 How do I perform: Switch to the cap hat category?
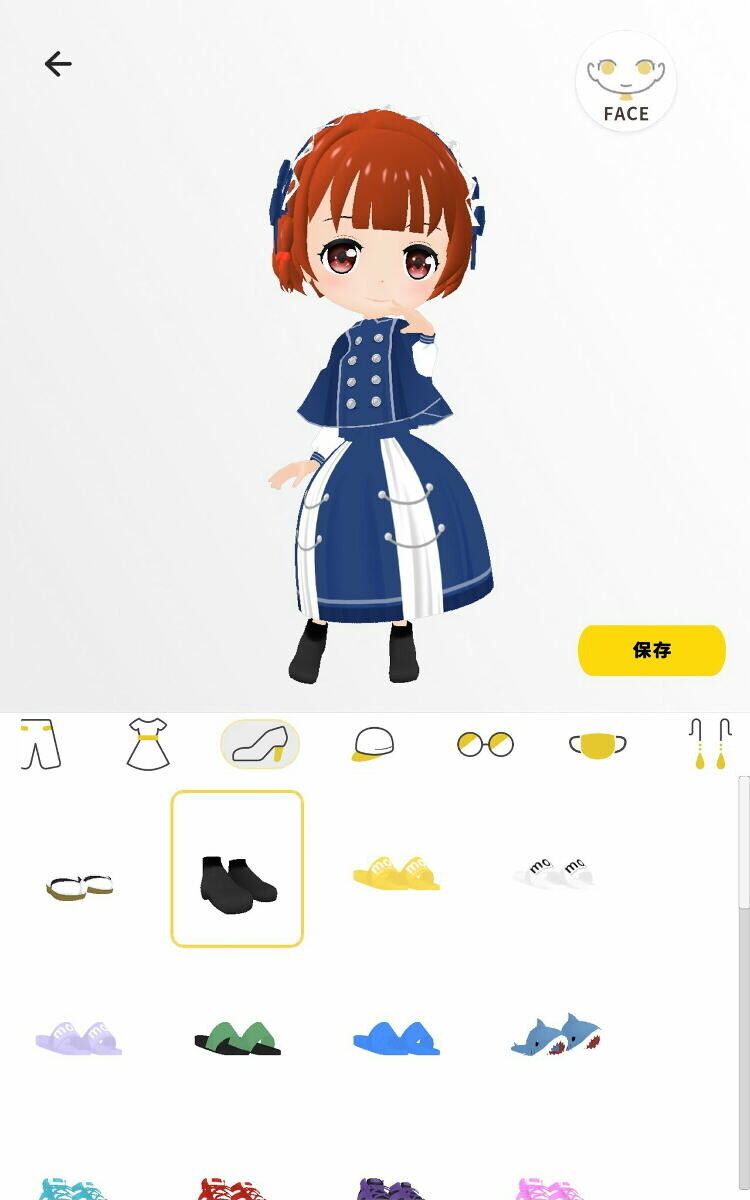click(373, 744)
